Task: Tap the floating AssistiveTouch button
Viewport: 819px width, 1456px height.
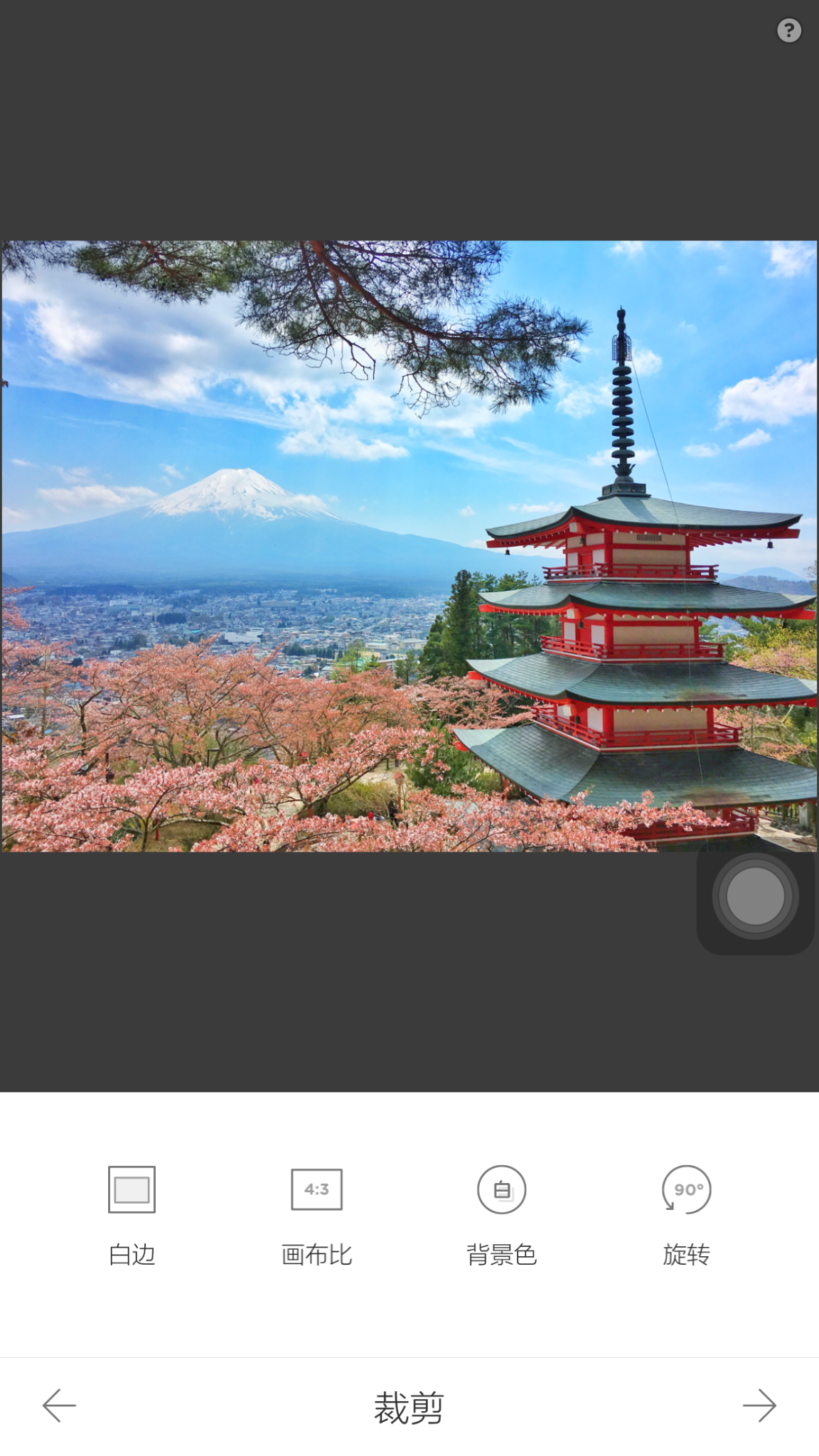Action: click(755, 896)
